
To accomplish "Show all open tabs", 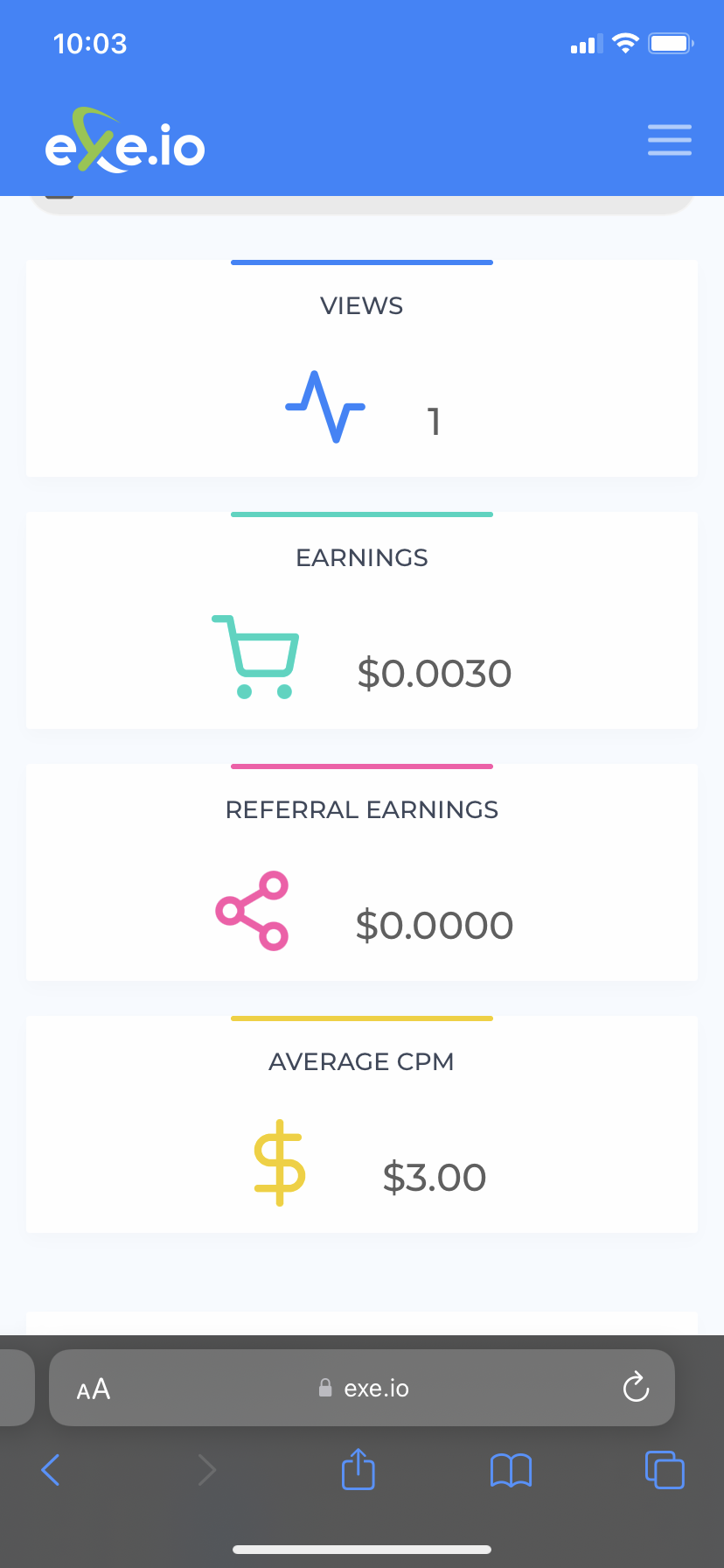I will (x=665, y=1469).
